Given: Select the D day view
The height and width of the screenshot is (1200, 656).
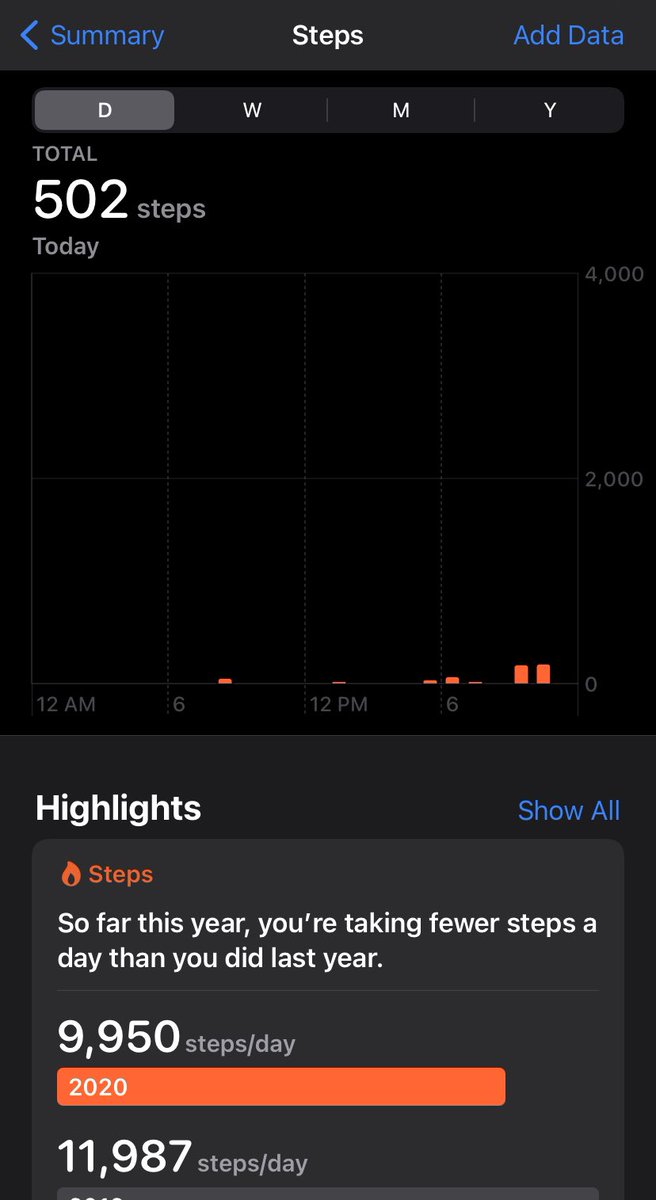Looking at the screenshot, I should pyautogui.click(x=104, y=110).
